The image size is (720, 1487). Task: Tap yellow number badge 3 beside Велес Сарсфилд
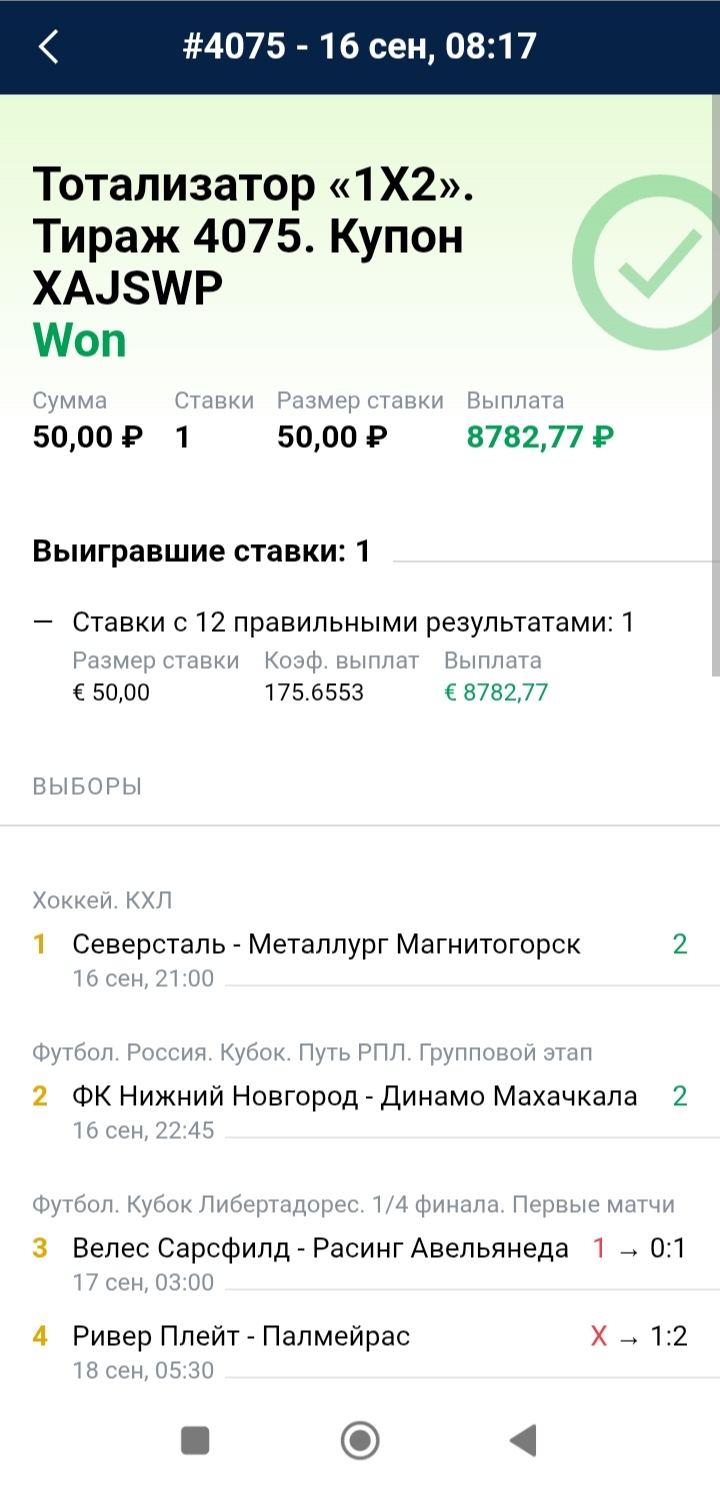[40, 1248]
